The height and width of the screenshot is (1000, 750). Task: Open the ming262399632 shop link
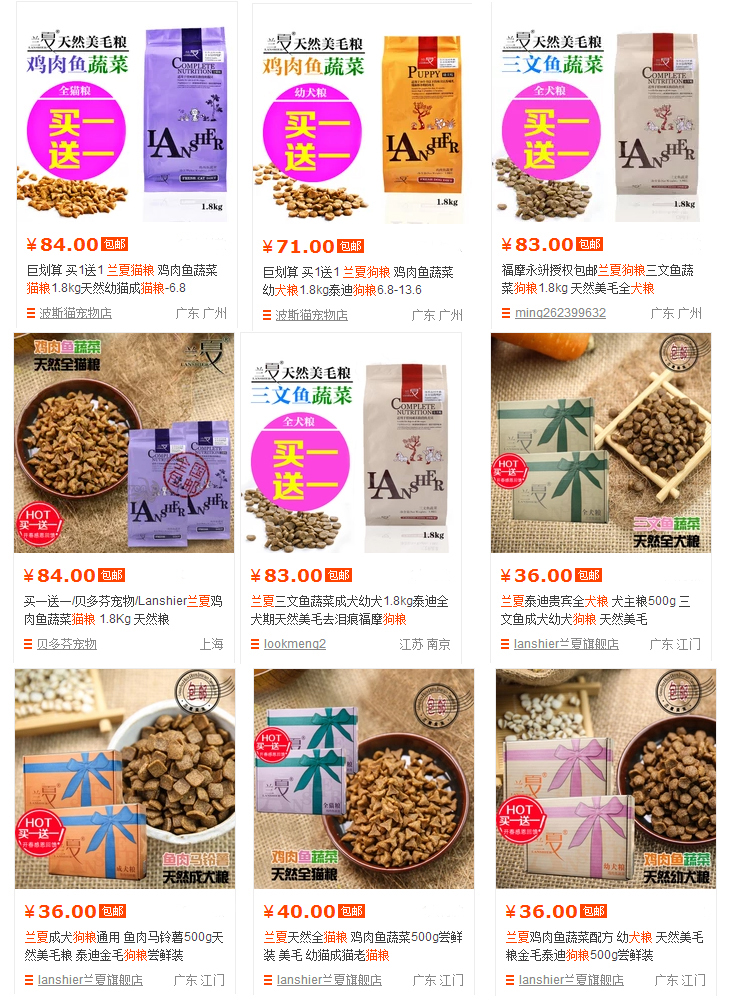point(559,313)
